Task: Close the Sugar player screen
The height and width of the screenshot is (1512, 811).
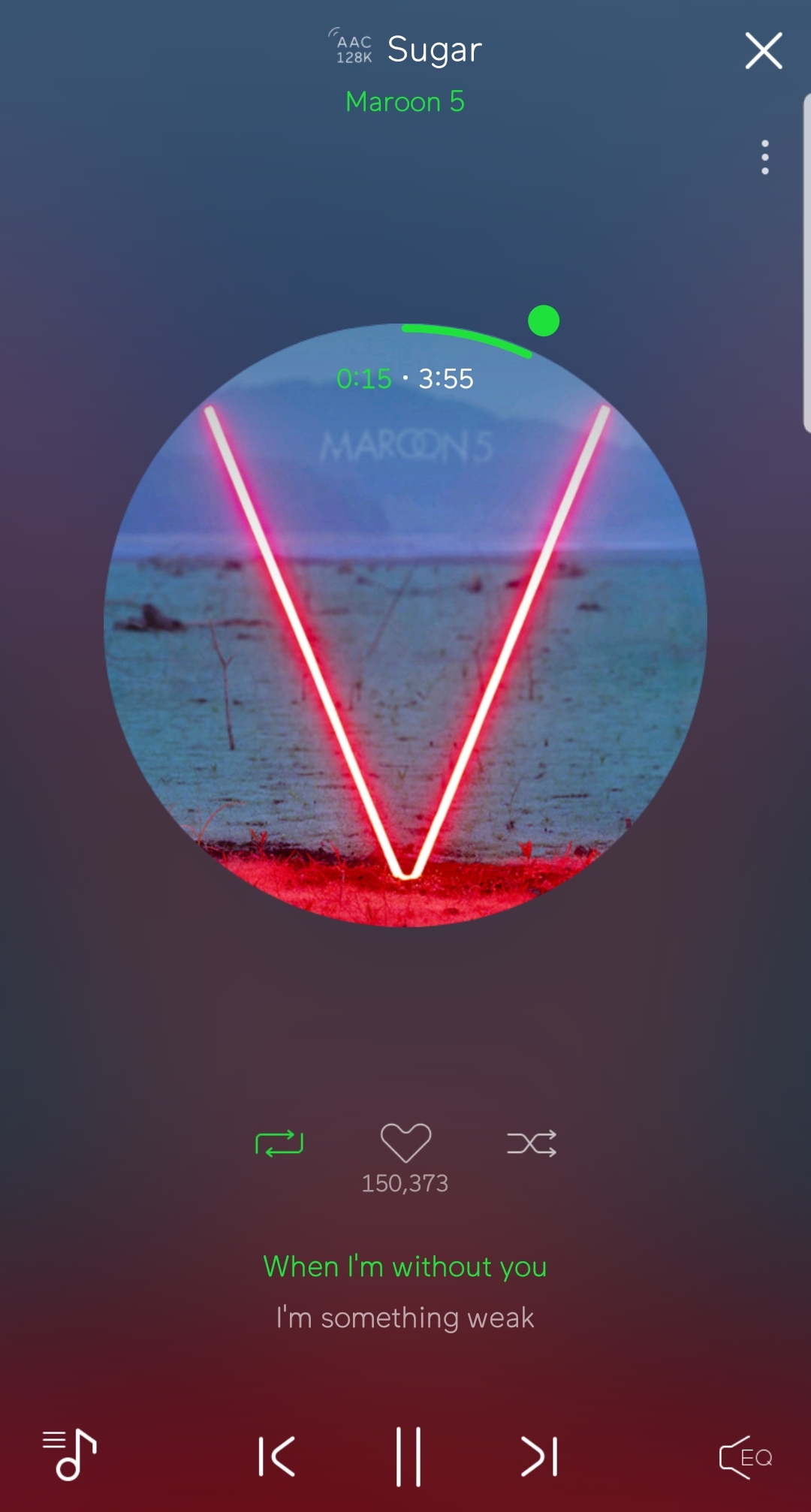Action: (x=764, y=51)
